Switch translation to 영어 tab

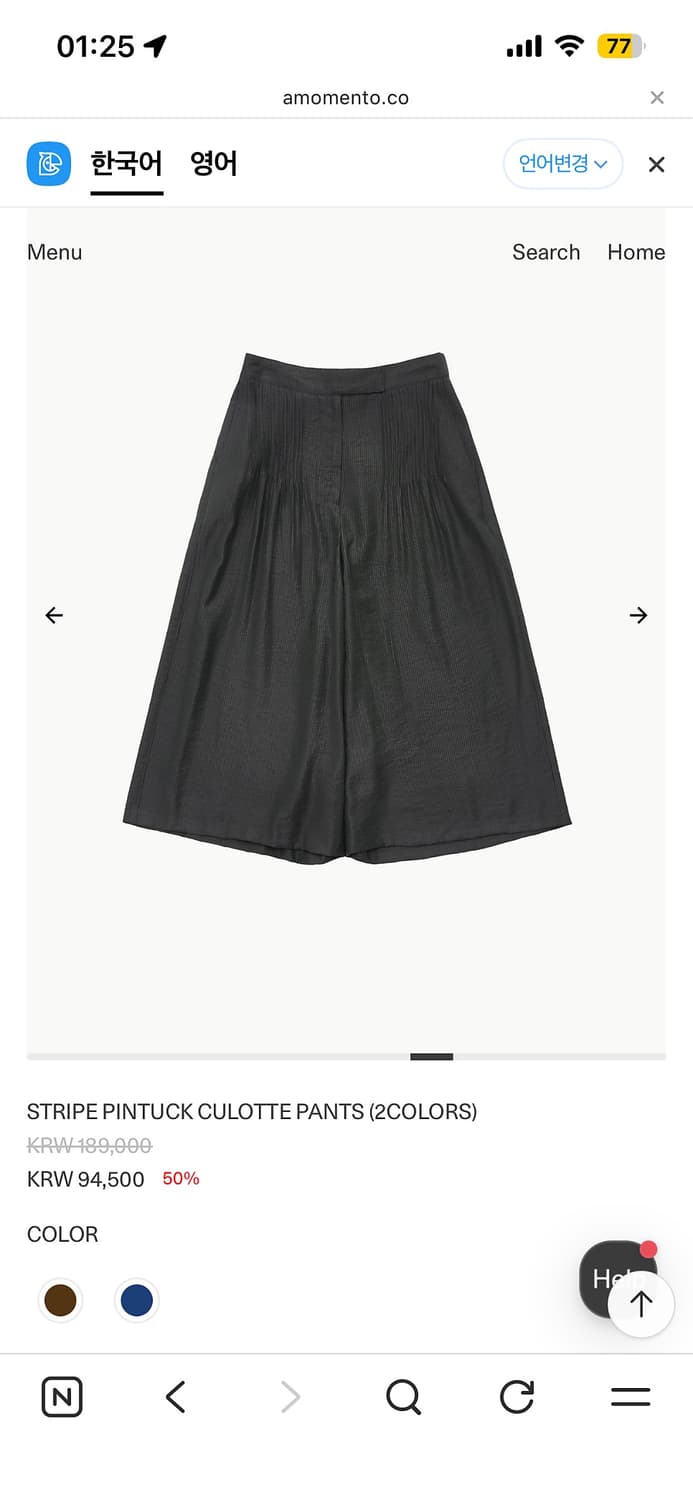pyautogui.click(x=214, y=163)
